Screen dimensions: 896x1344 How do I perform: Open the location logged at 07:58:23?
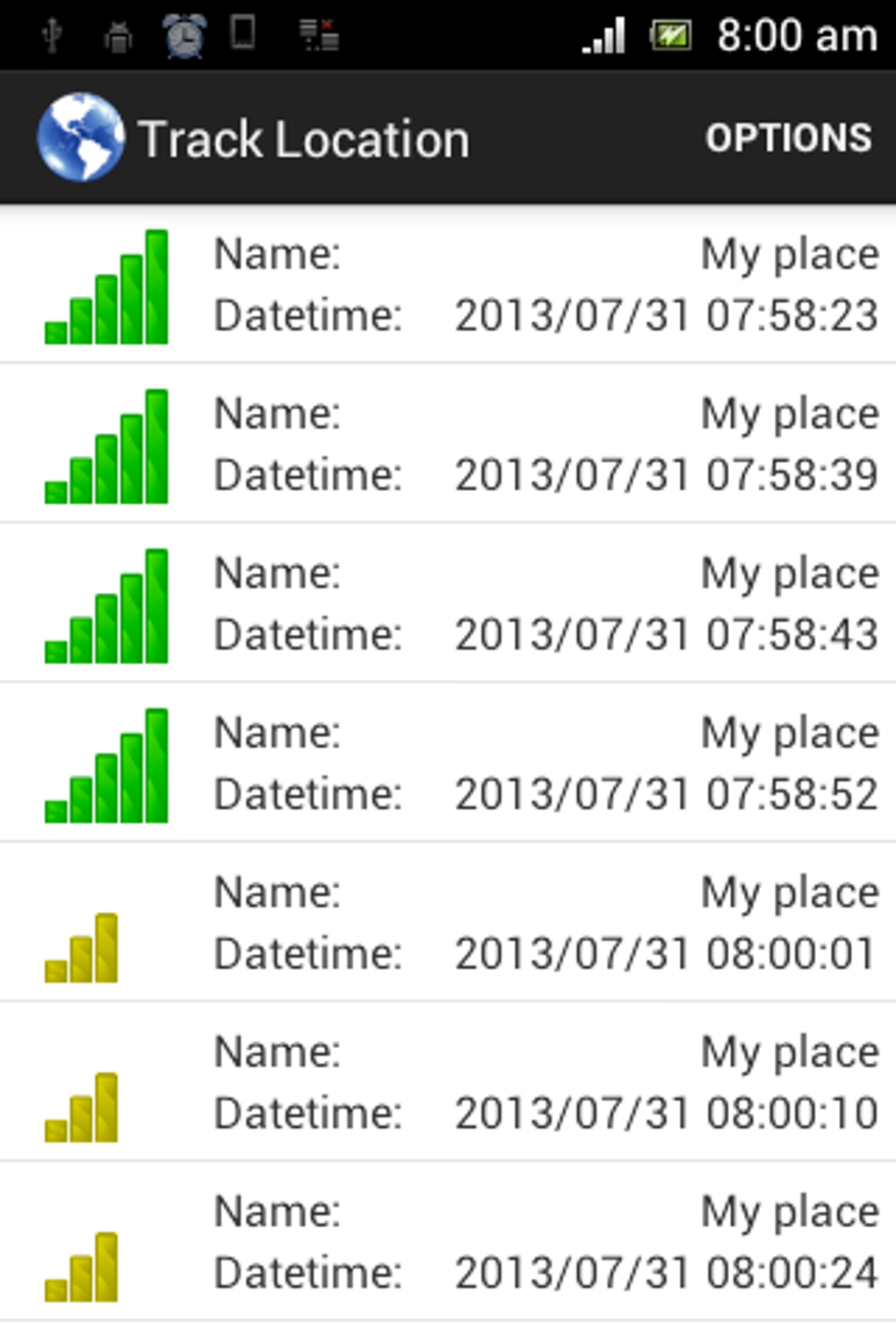448,285
